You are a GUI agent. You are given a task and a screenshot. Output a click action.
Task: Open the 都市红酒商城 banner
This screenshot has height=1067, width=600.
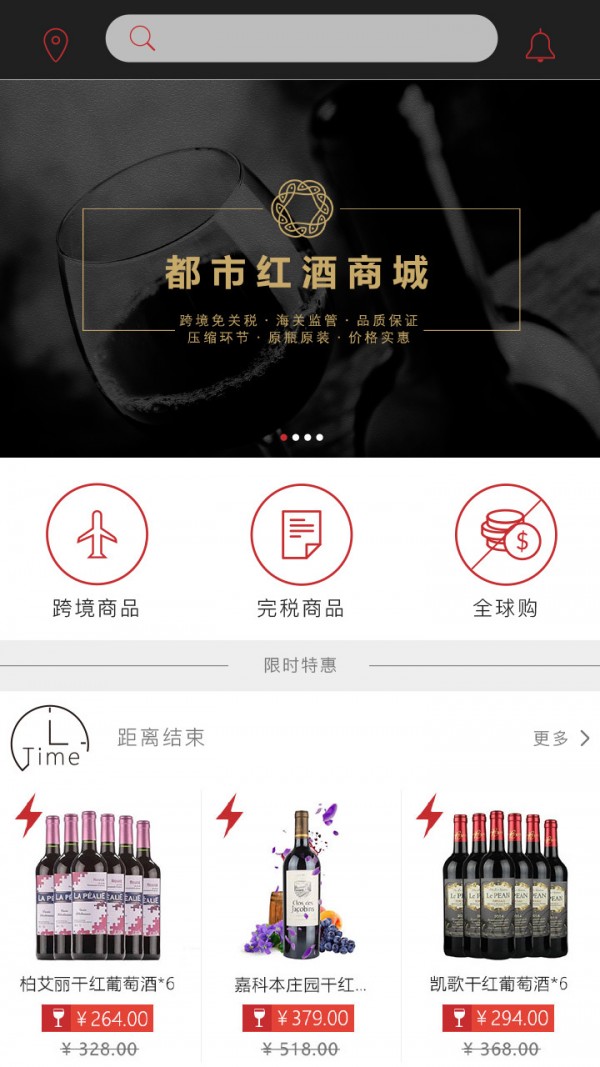coord(300,268)
